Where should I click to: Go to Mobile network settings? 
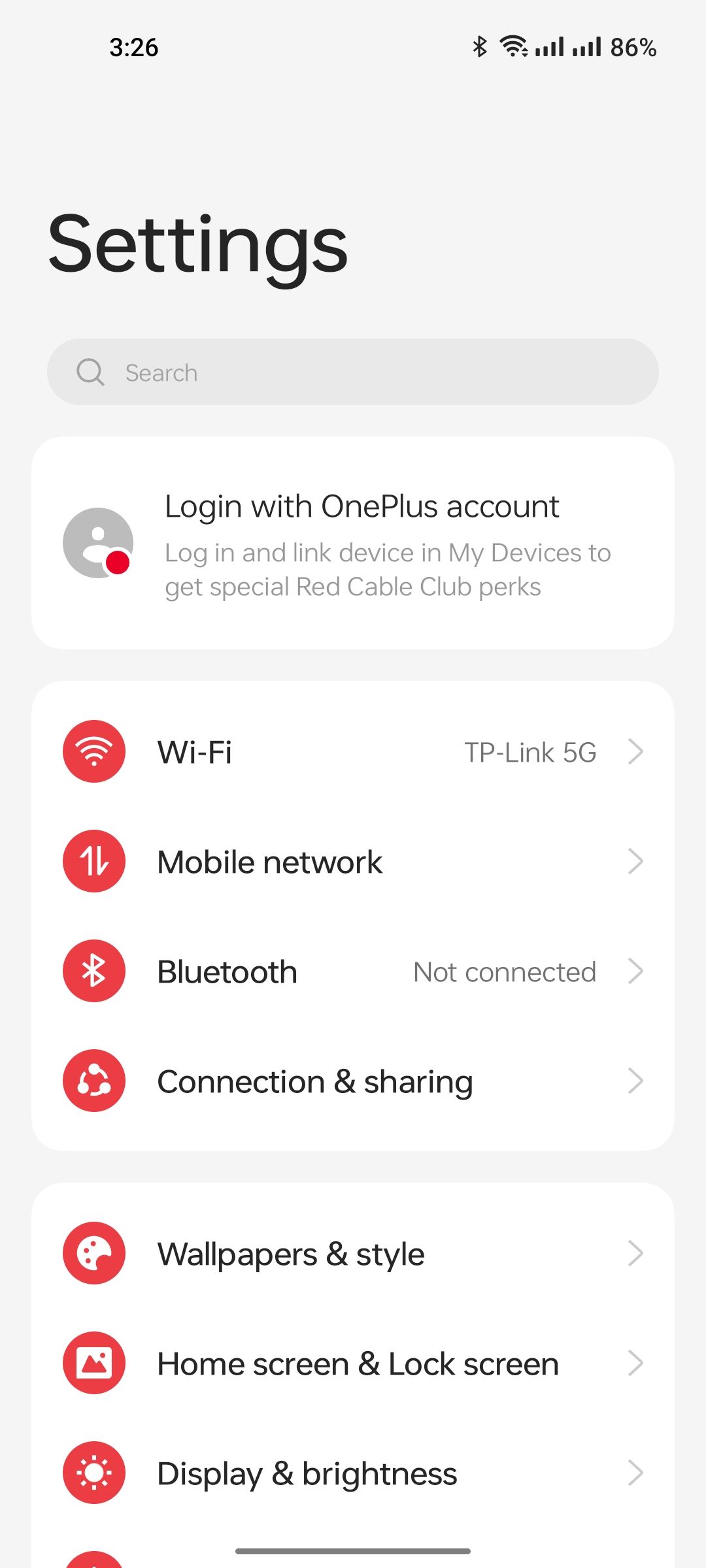(x=353, y=862)
